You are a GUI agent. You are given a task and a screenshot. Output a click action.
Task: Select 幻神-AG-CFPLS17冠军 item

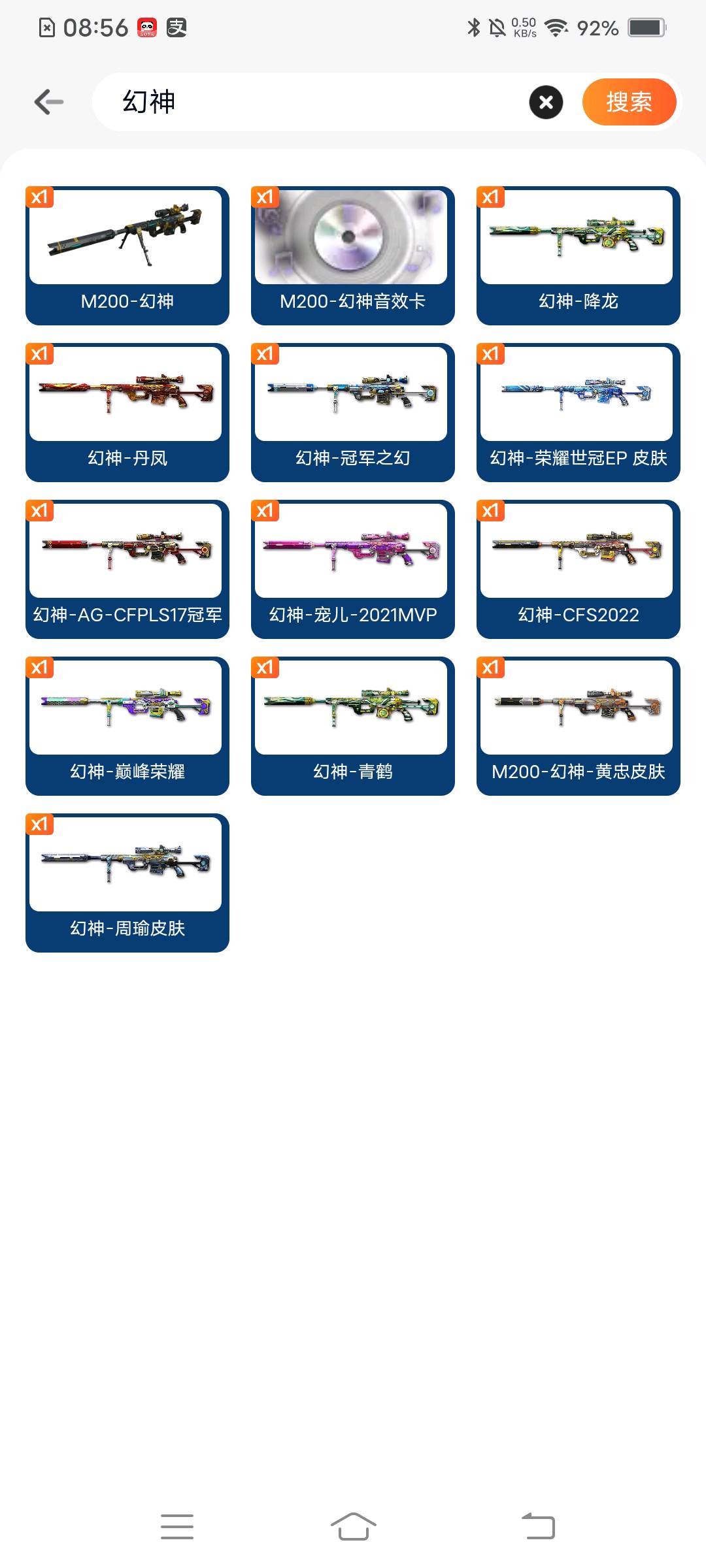tap(127, 569)
